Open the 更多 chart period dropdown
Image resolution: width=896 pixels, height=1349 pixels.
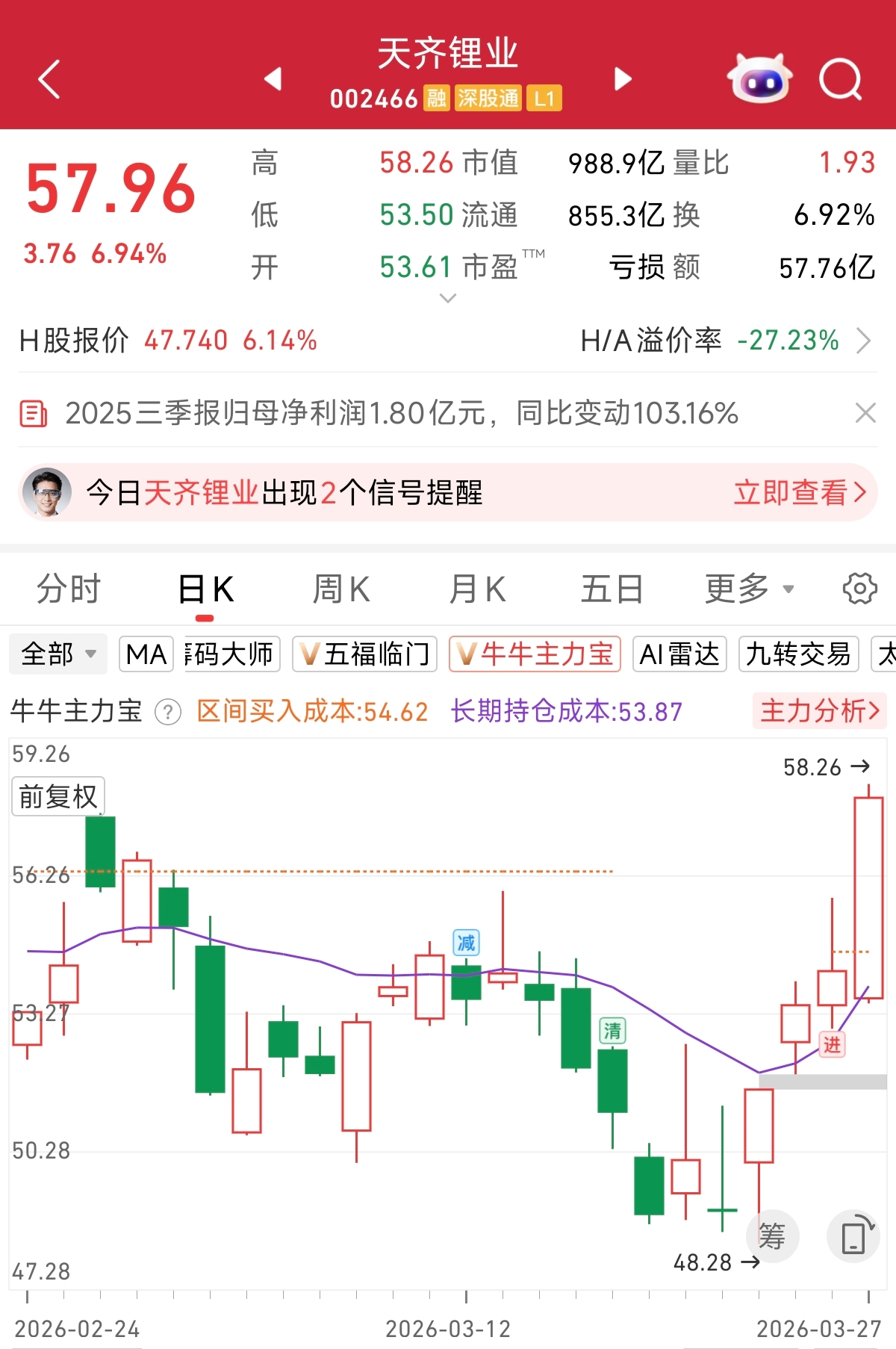tap(749, 589)
